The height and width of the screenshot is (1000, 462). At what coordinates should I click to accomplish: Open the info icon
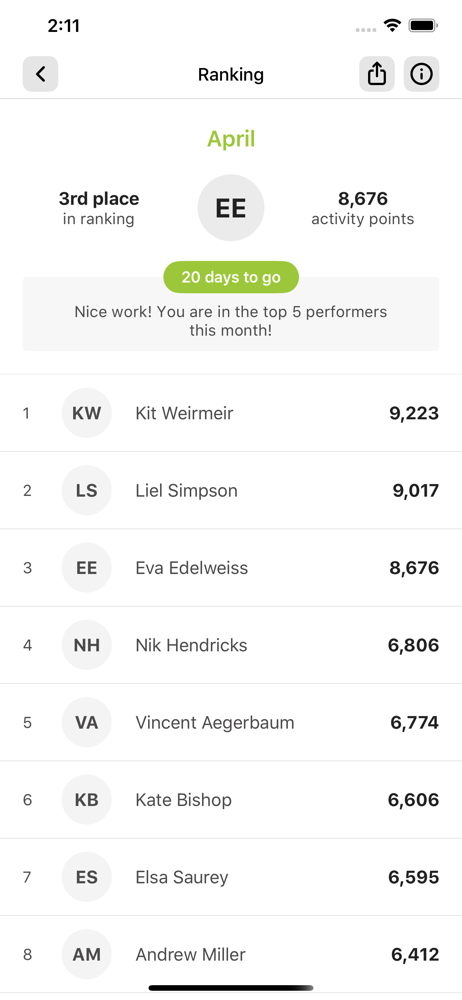(x=421, y=74)
